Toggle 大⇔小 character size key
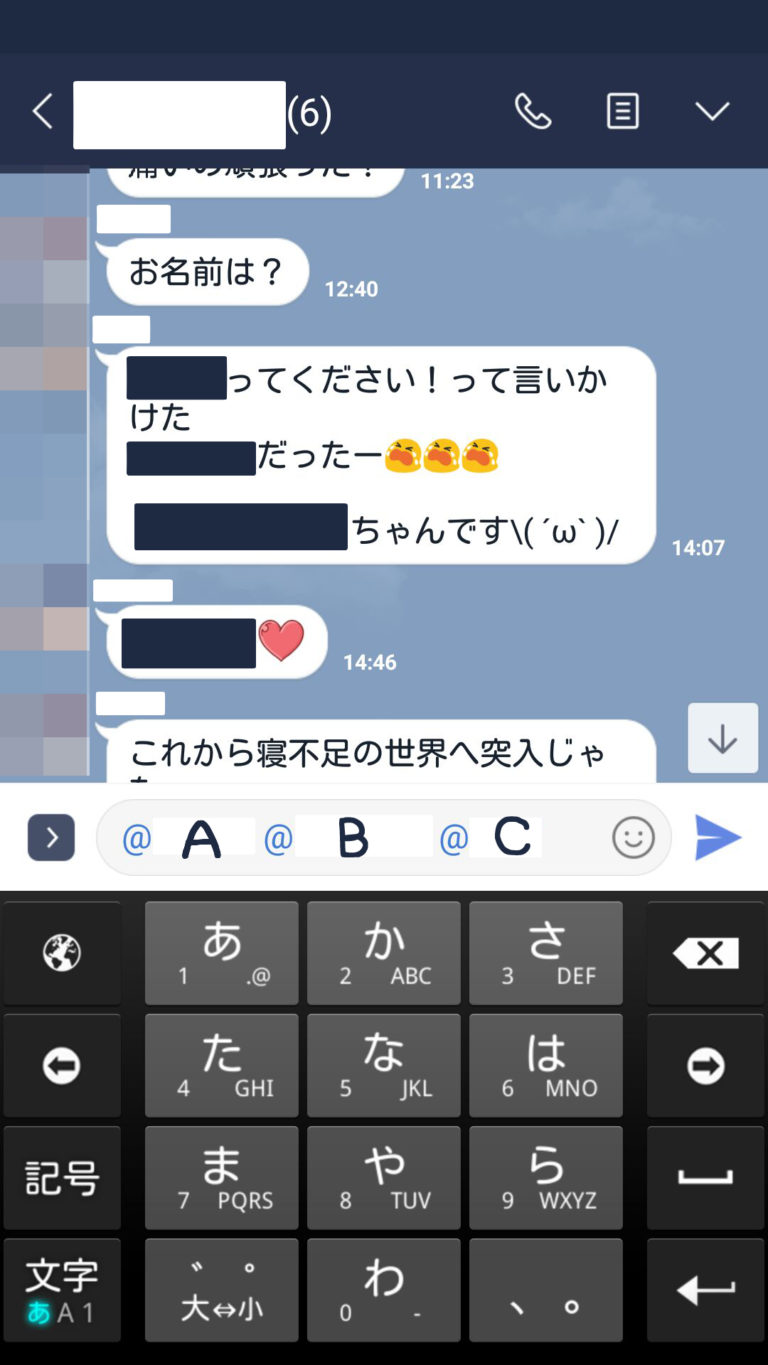This screenshot has height=1365, width=768. (221, 1289)
